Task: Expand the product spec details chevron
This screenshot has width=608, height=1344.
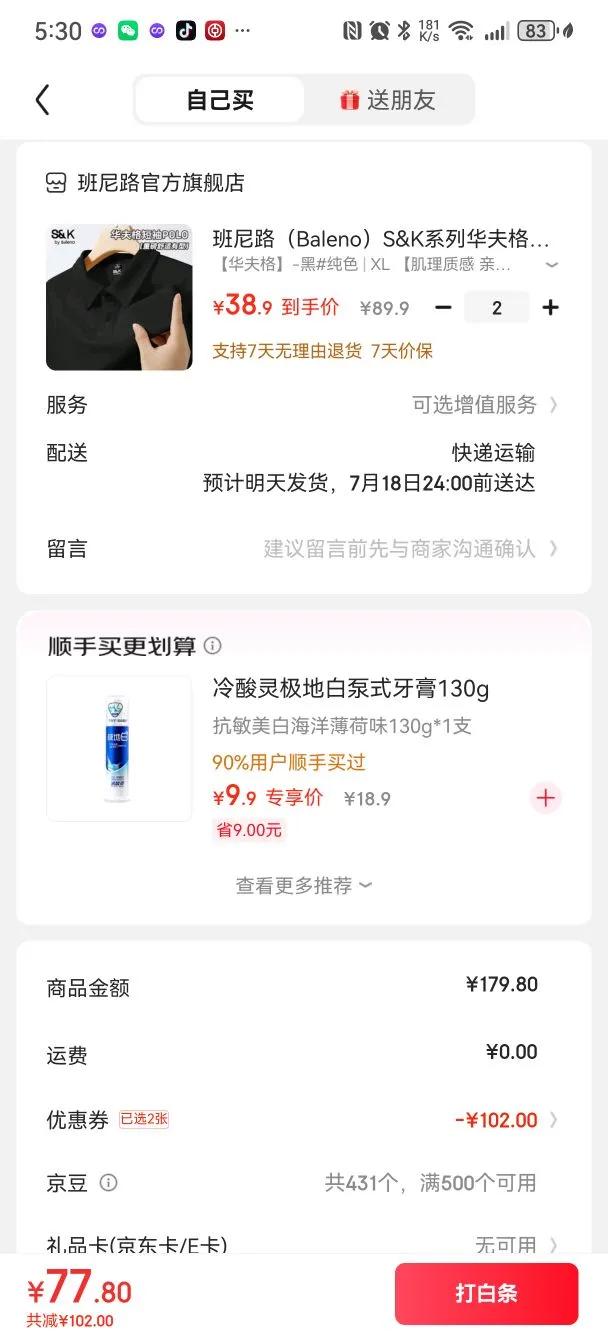Action: pyautogui.click(x=552, y=266)
